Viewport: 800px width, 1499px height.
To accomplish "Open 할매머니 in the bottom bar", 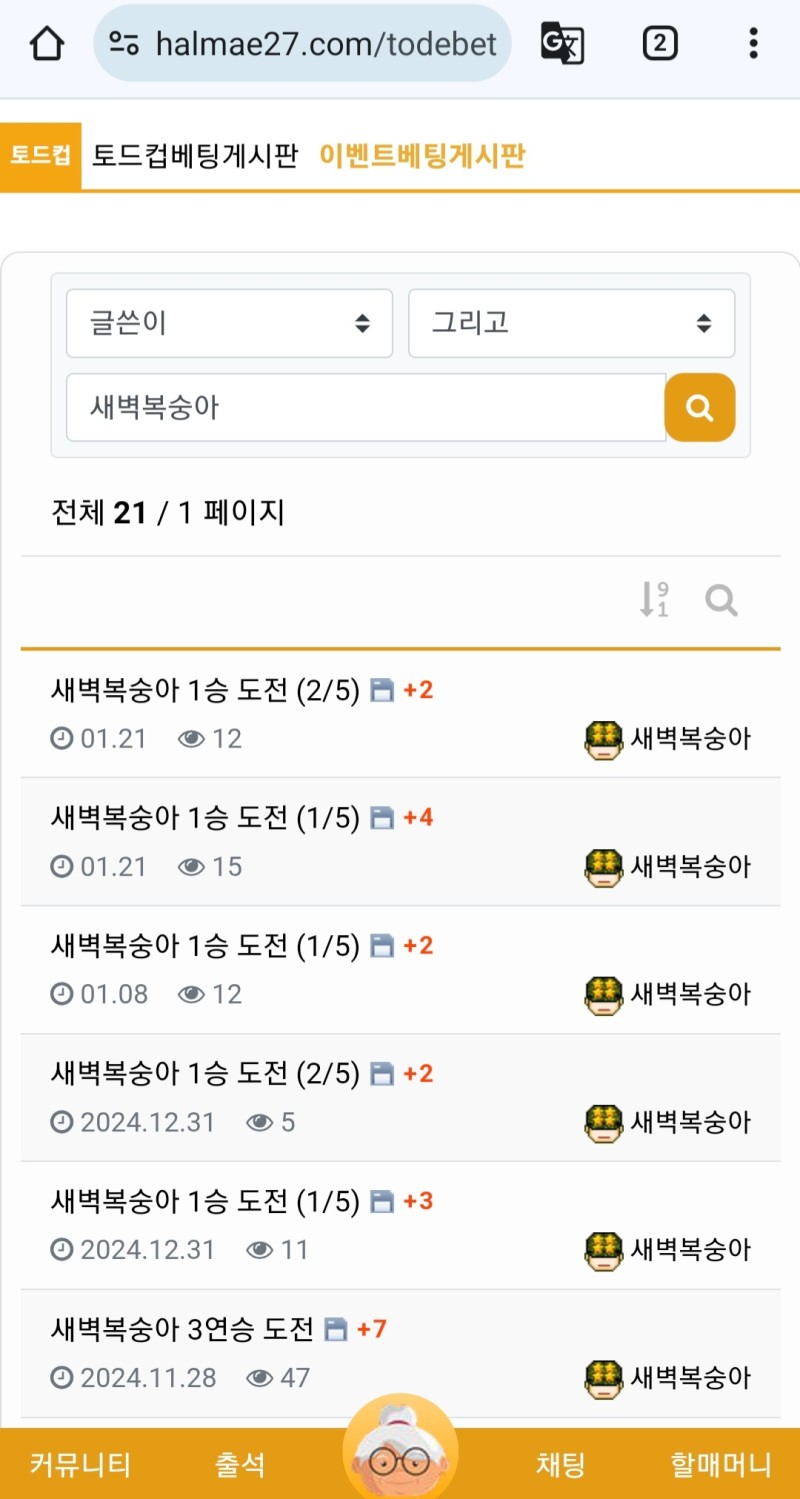I will click(721, 1465).
